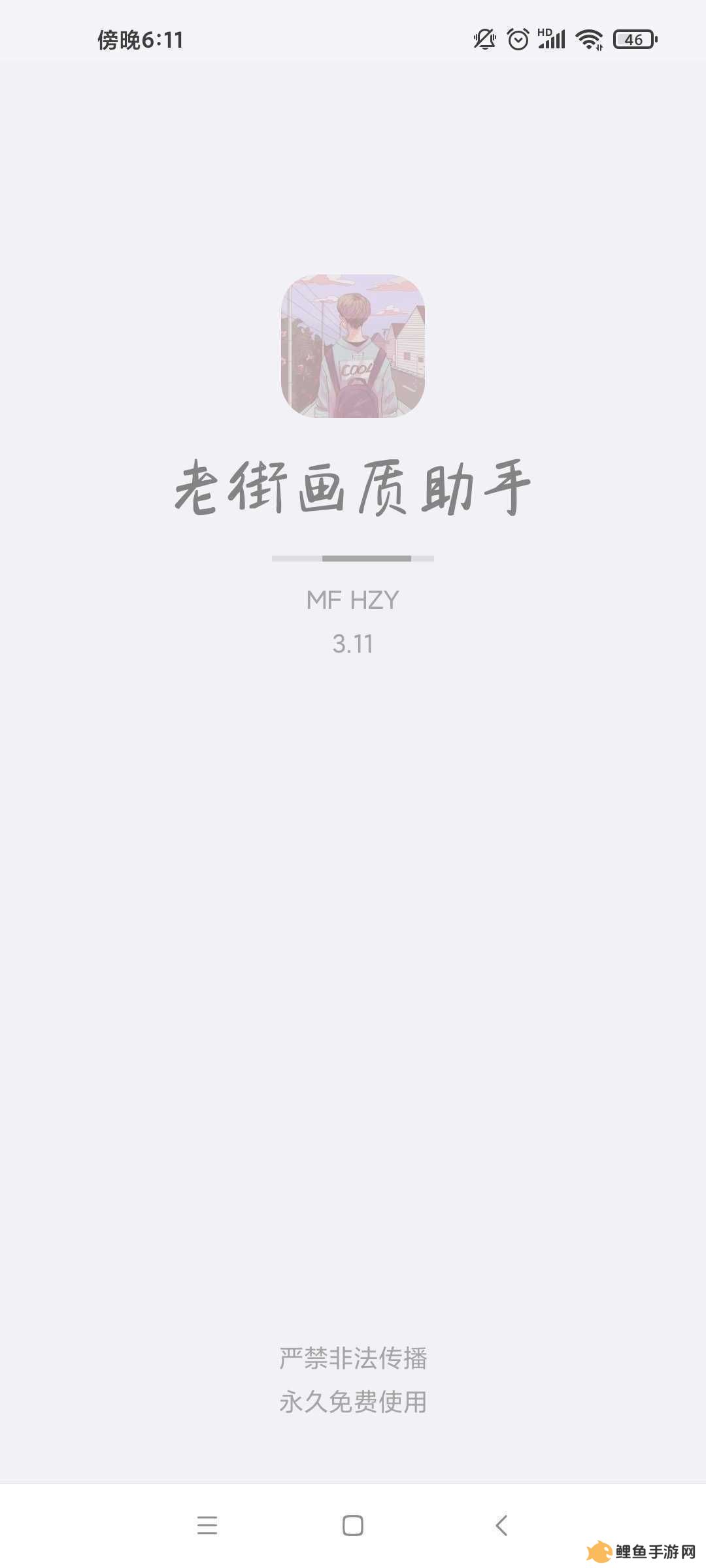The height and width of the screenshot is (1568, 706).
Task: Tap the system back button
Action: (501, 1526)
